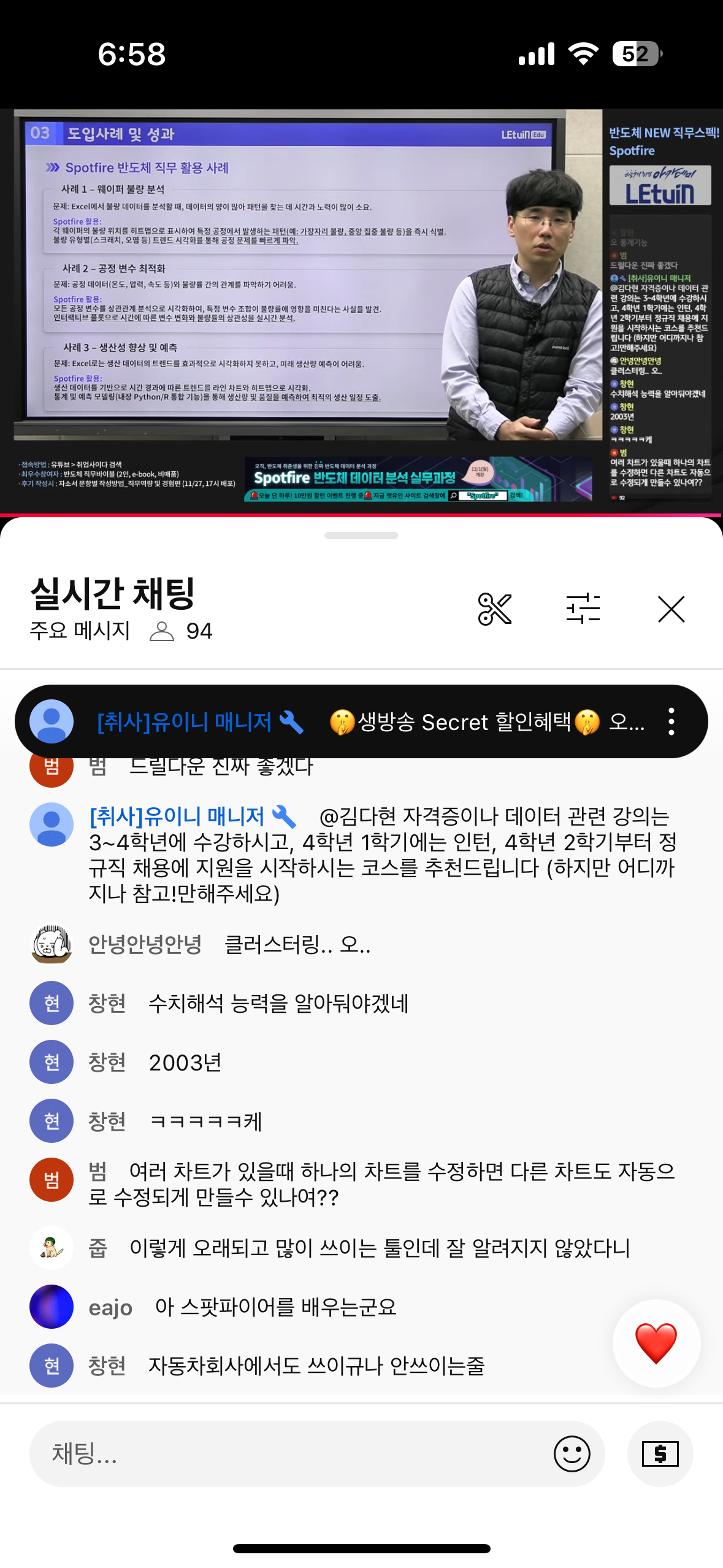Open 주요 메시지 chat mode selector
Screen dimensions: 723x1568
click(80, 631)
